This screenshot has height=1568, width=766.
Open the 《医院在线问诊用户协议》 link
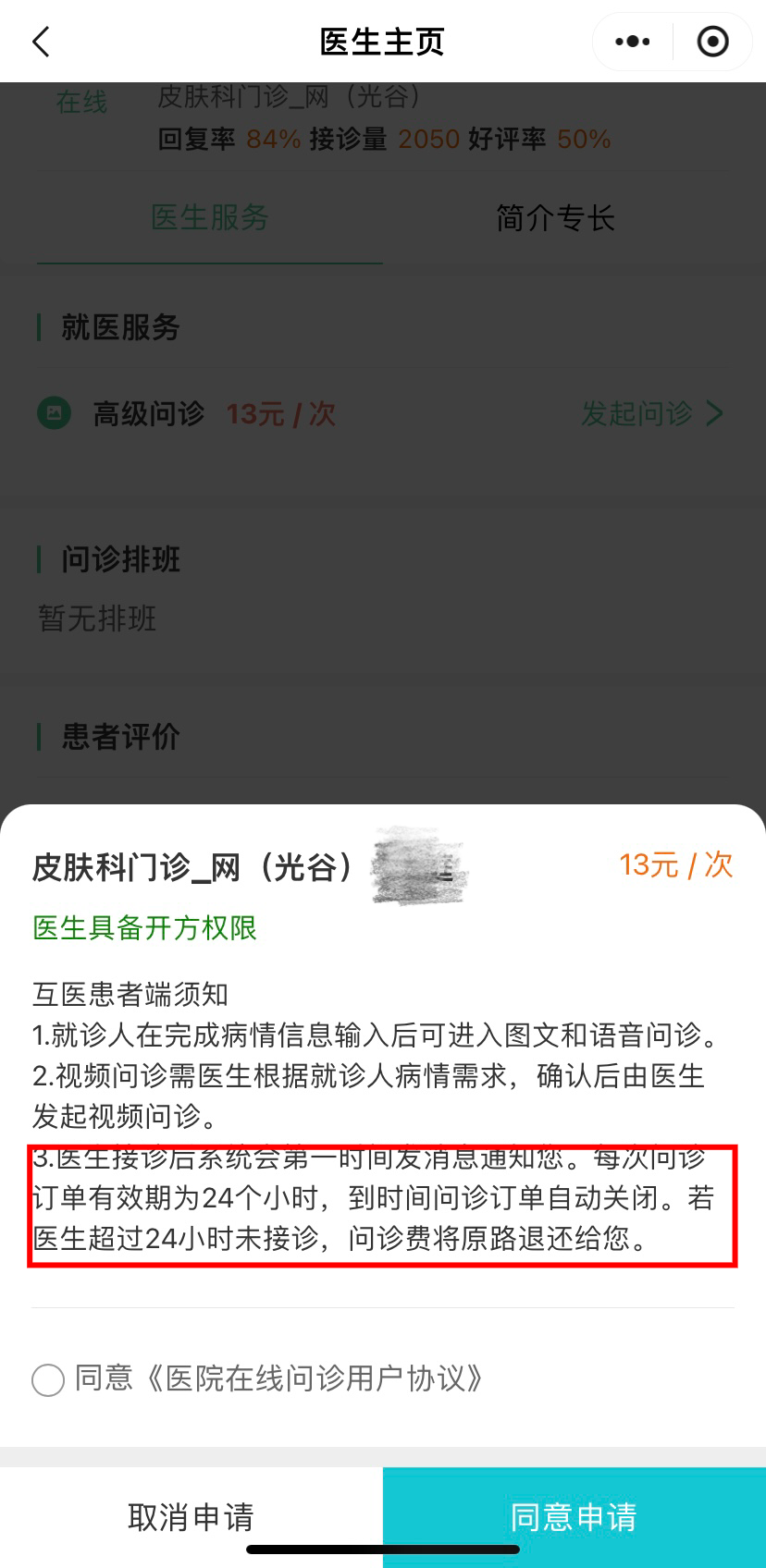(x=315, y=1378)
